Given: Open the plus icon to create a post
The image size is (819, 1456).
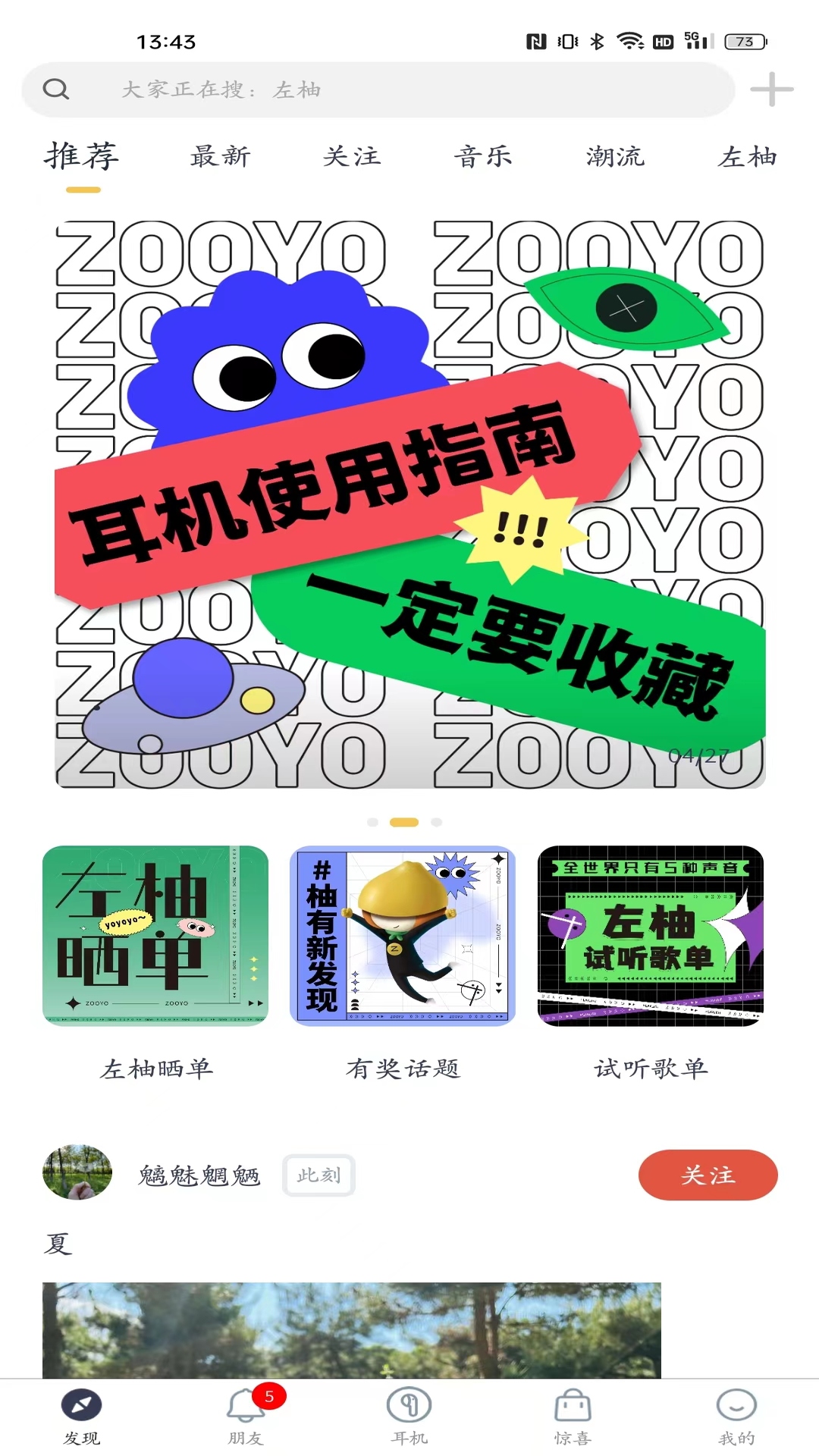Looking at the screenshot, I should click(771, 89).
